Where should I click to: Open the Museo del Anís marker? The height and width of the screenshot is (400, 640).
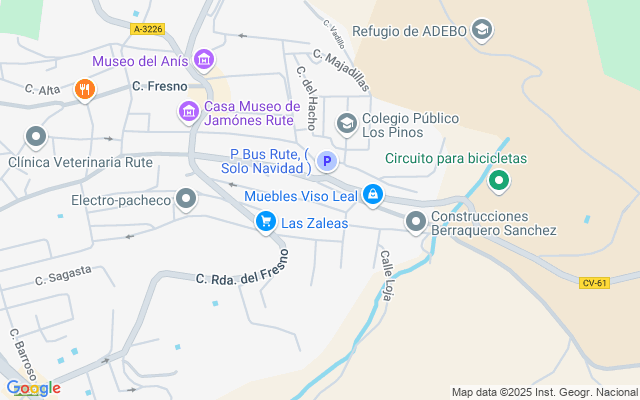pos(204,61)
